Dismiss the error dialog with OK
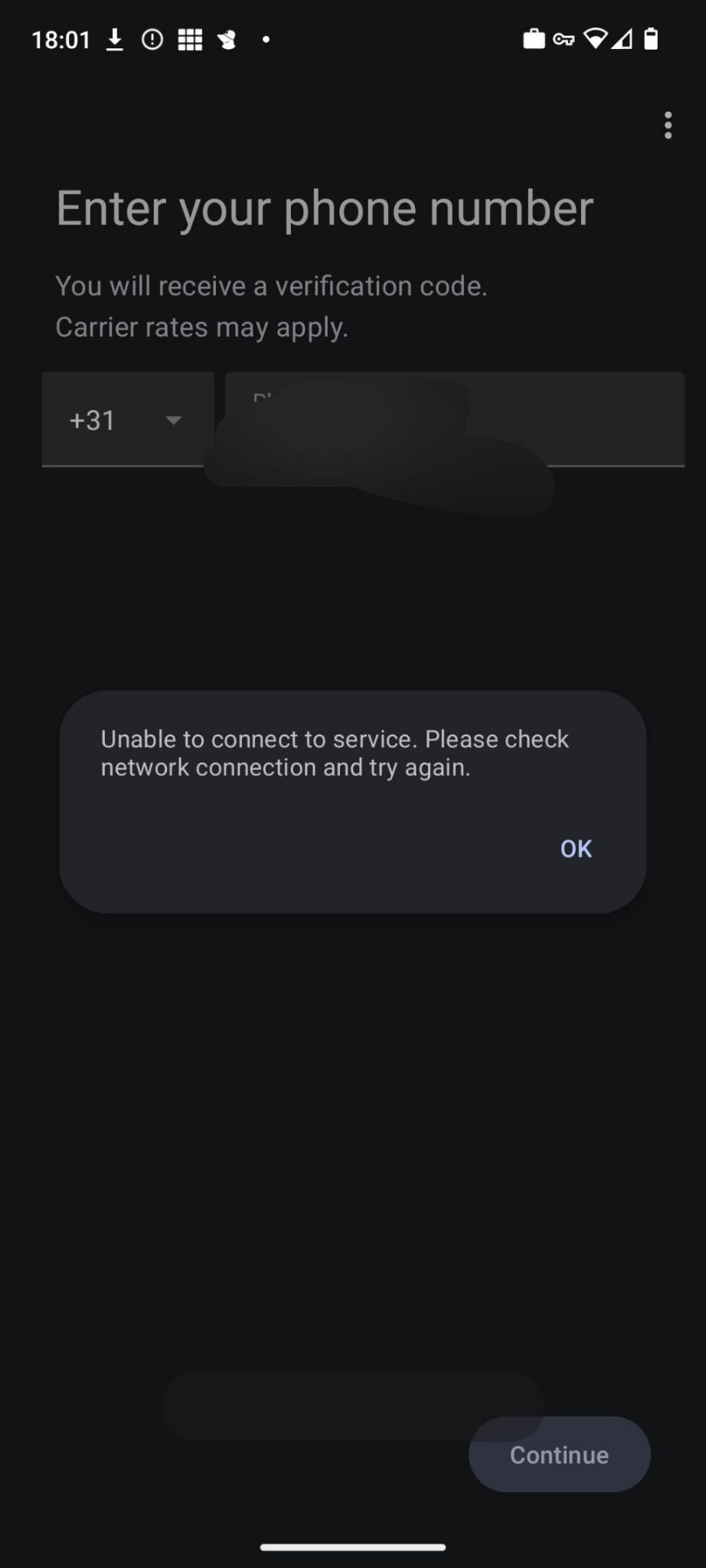 [x=574, y=848]
